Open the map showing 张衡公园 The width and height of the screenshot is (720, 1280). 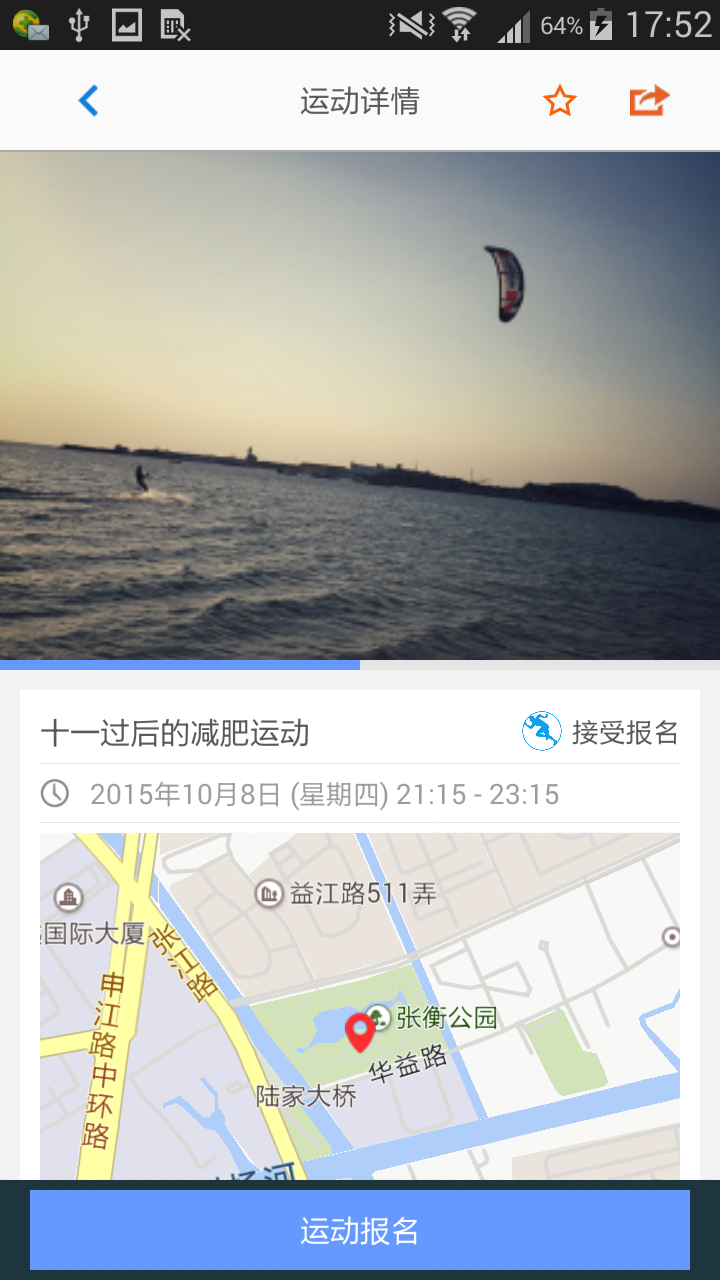360,1005
